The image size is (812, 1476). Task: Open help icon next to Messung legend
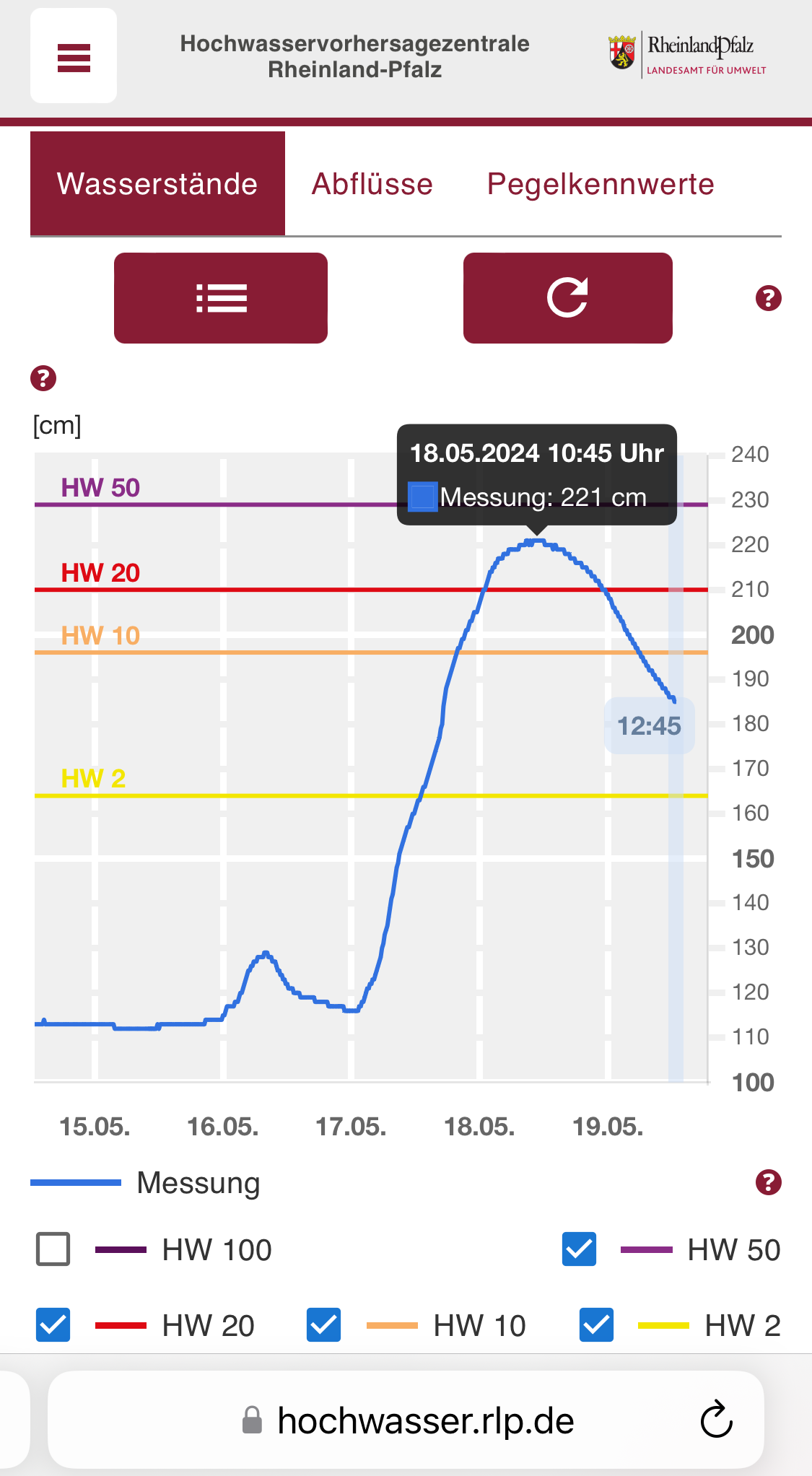[x=768, y=1182]
